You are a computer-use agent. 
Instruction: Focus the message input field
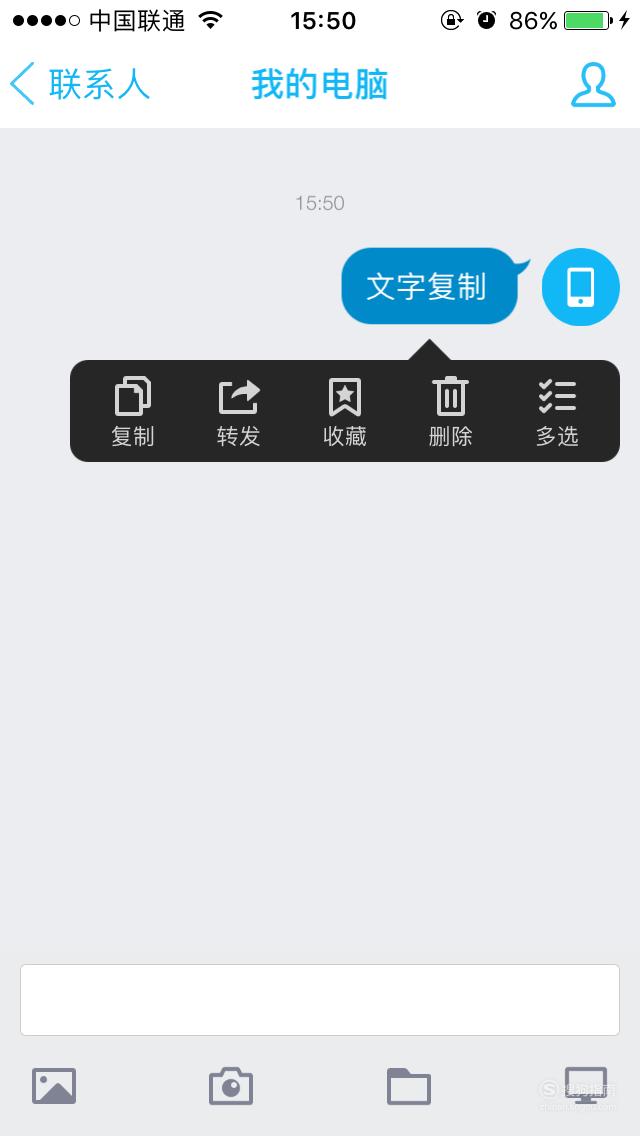[320, 1000]
